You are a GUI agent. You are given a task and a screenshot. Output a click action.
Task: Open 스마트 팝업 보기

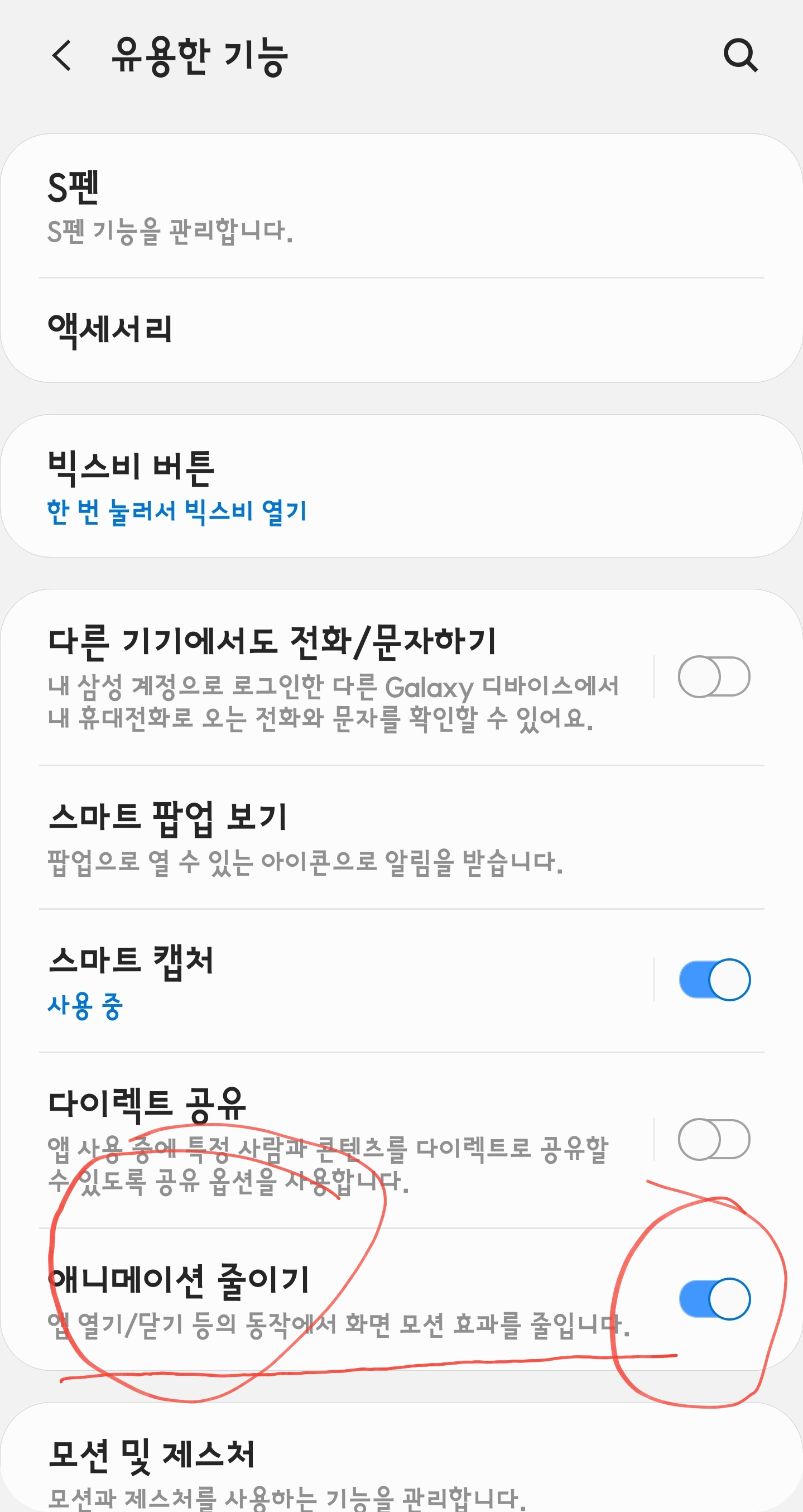[352, 838]
